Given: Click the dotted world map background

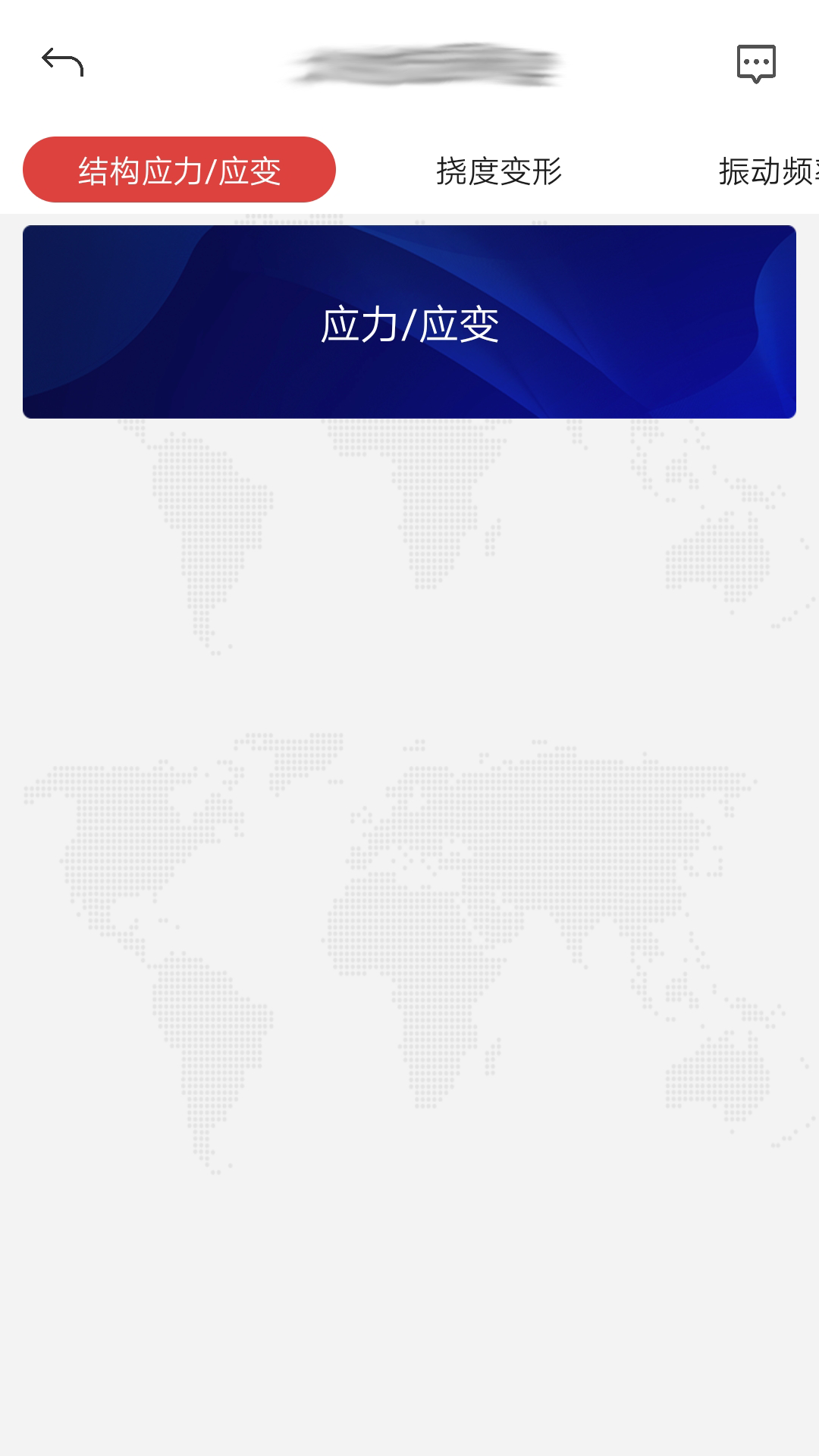Looking at the screenshot, I should pyautogui.click(x=409, y=910).
